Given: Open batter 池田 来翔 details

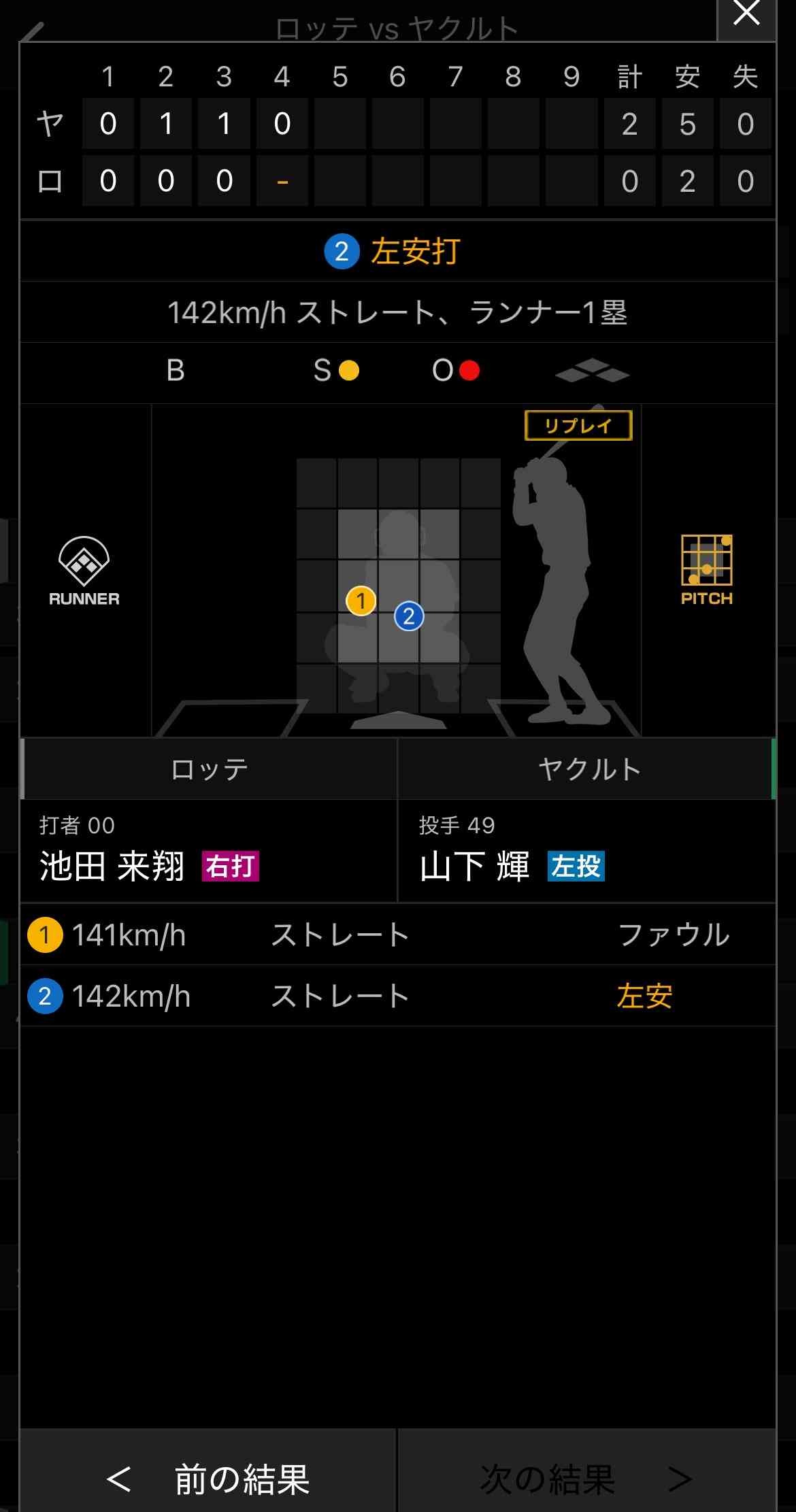Looking at the screenshot, I should pos(112,866).
